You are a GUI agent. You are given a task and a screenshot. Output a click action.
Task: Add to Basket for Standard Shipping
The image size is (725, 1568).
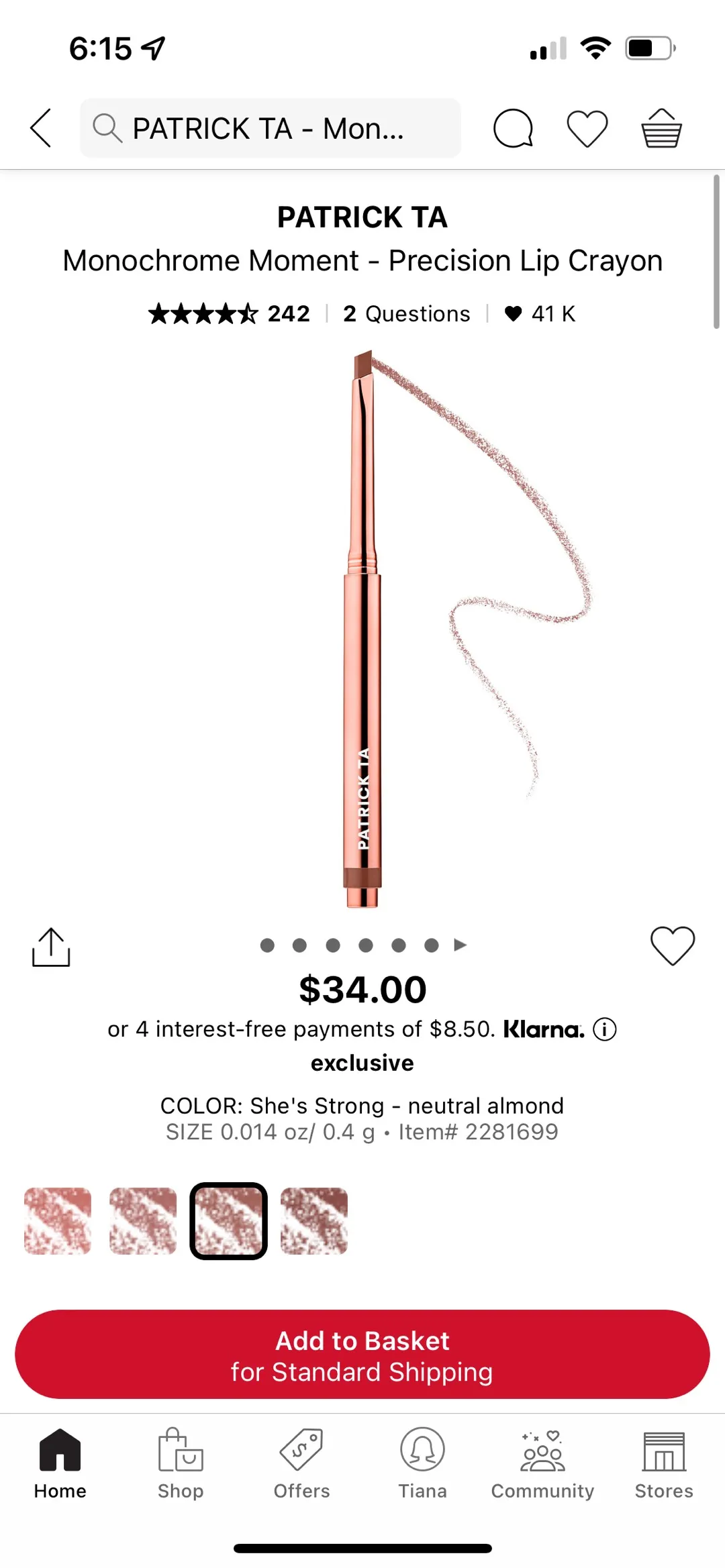(x=362, y=1355)
